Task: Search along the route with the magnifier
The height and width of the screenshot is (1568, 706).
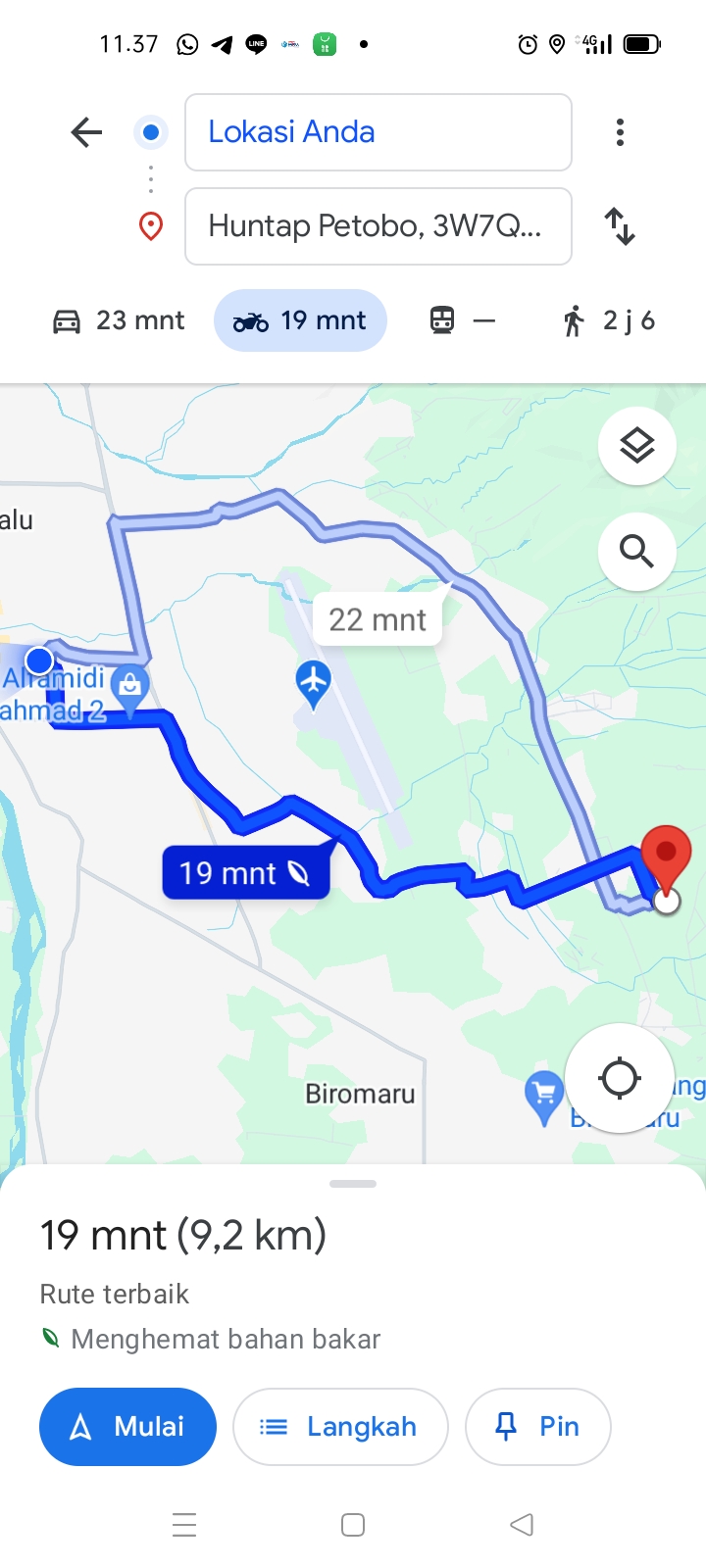Action: point(637,552)
